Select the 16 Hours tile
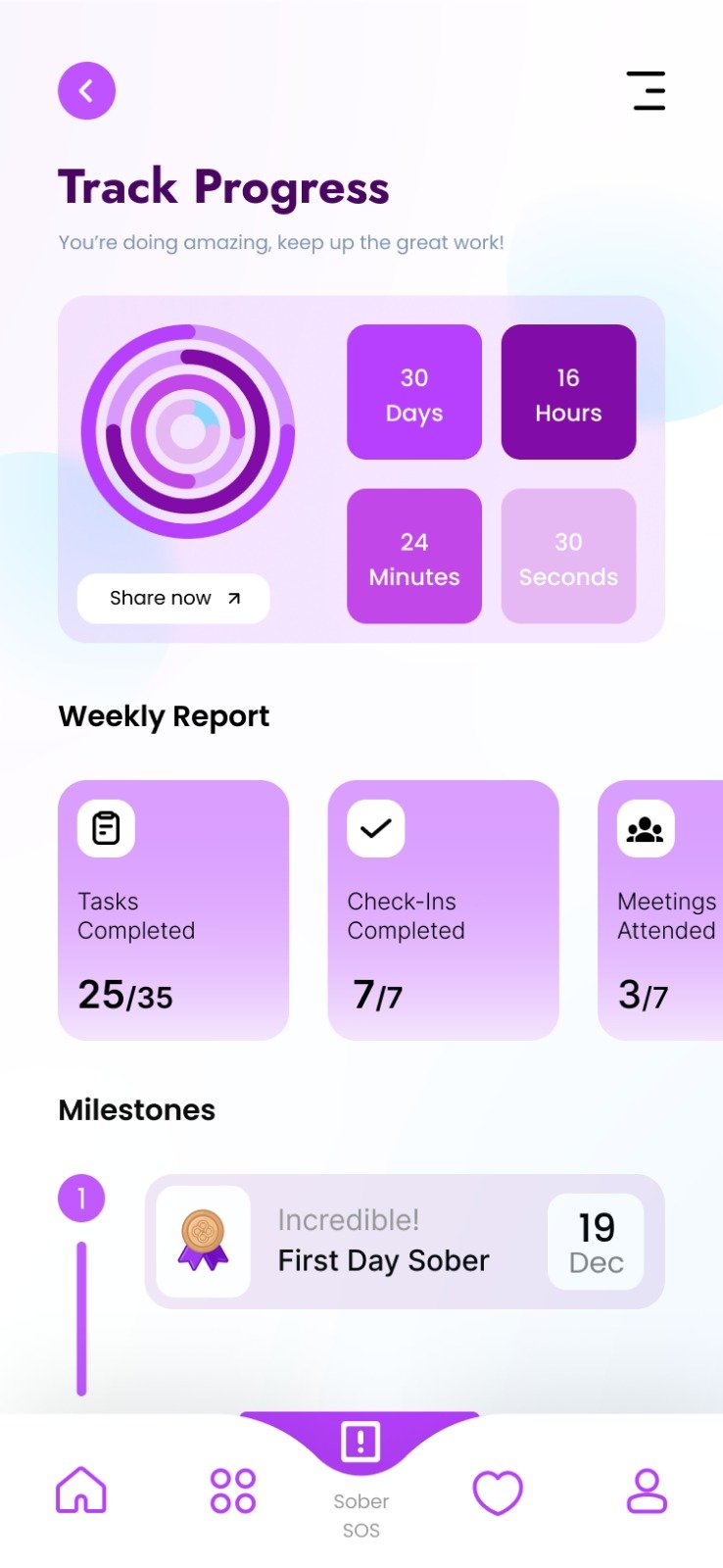Image resolution: width=723 pixels, height=1568 pixels. coord(568,391)
